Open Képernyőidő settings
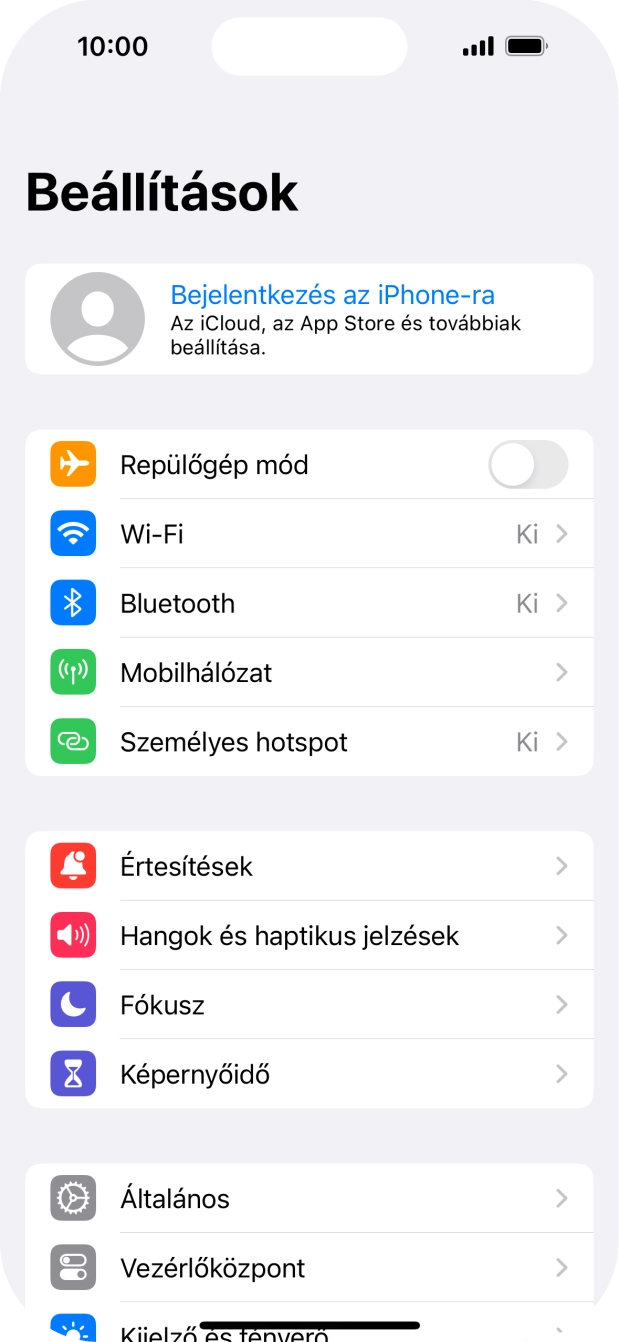619x1342 pixels. click(x=309, y=1074)
